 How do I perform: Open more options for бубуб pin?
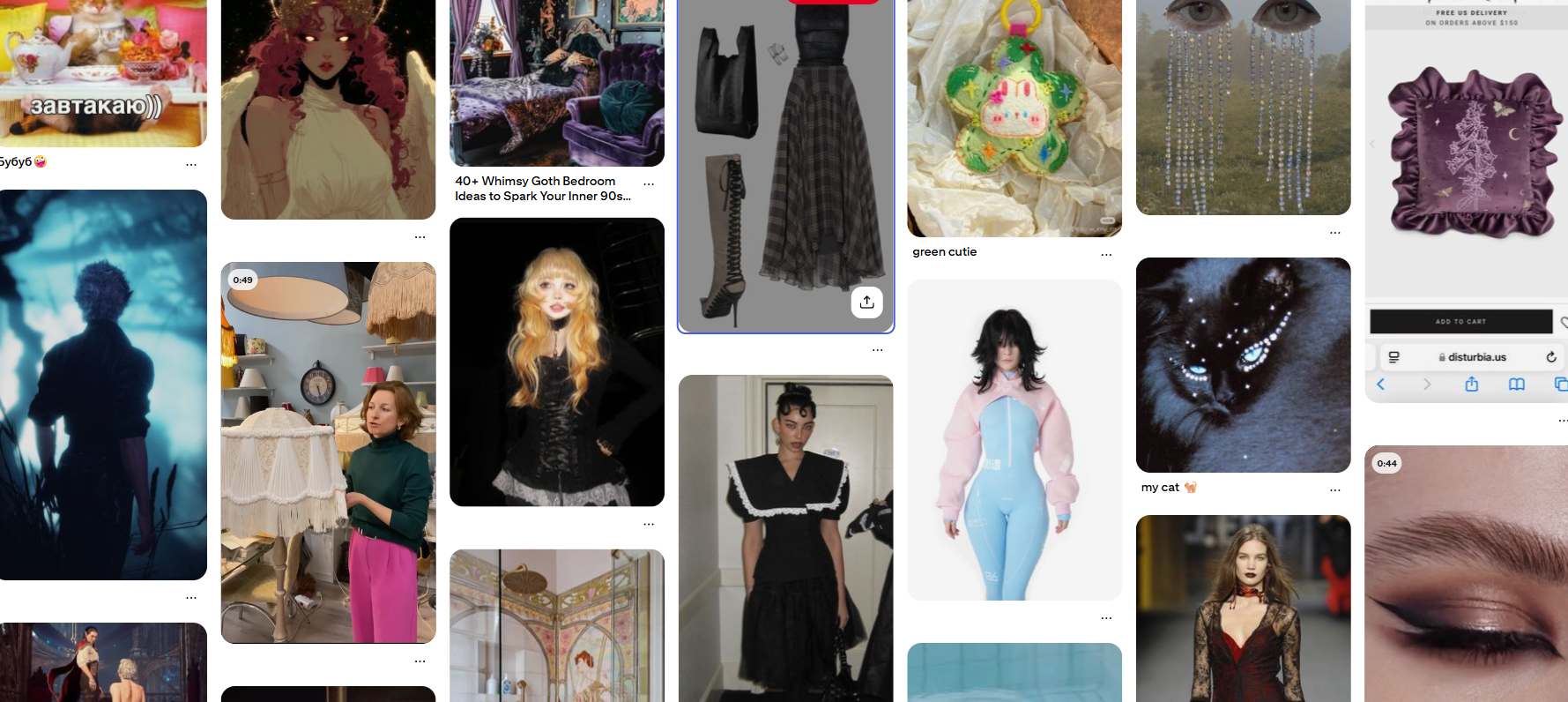point(191,164)
